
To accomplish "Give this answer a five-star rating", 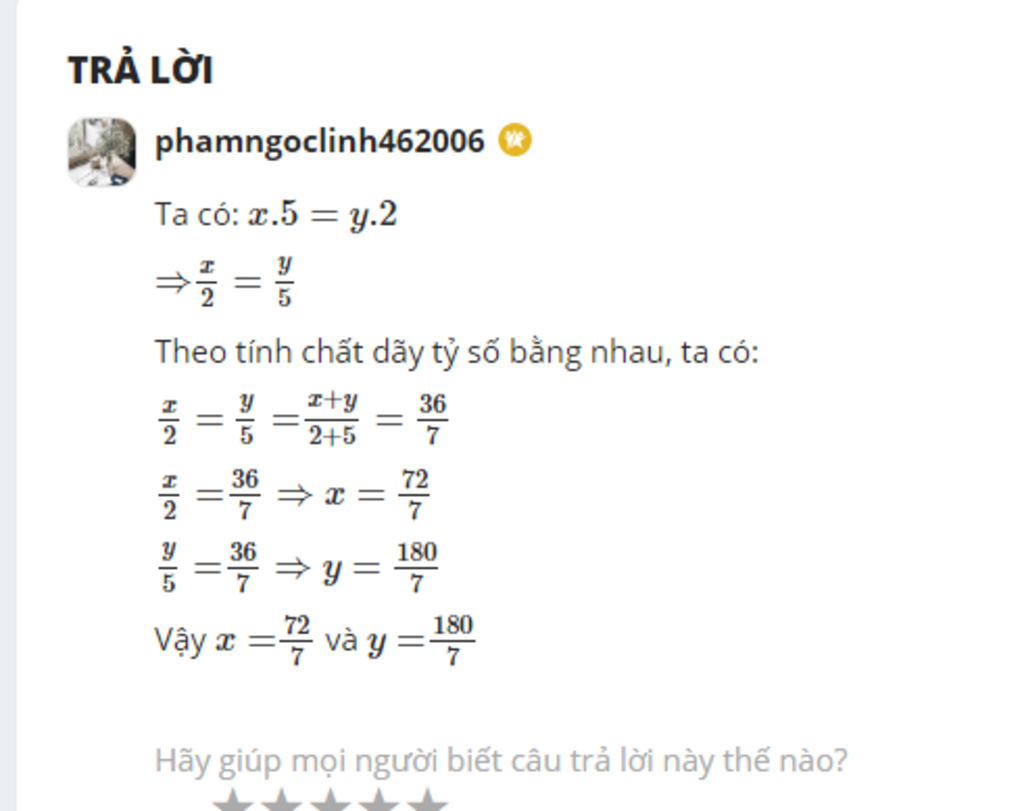I will (427, 801).
